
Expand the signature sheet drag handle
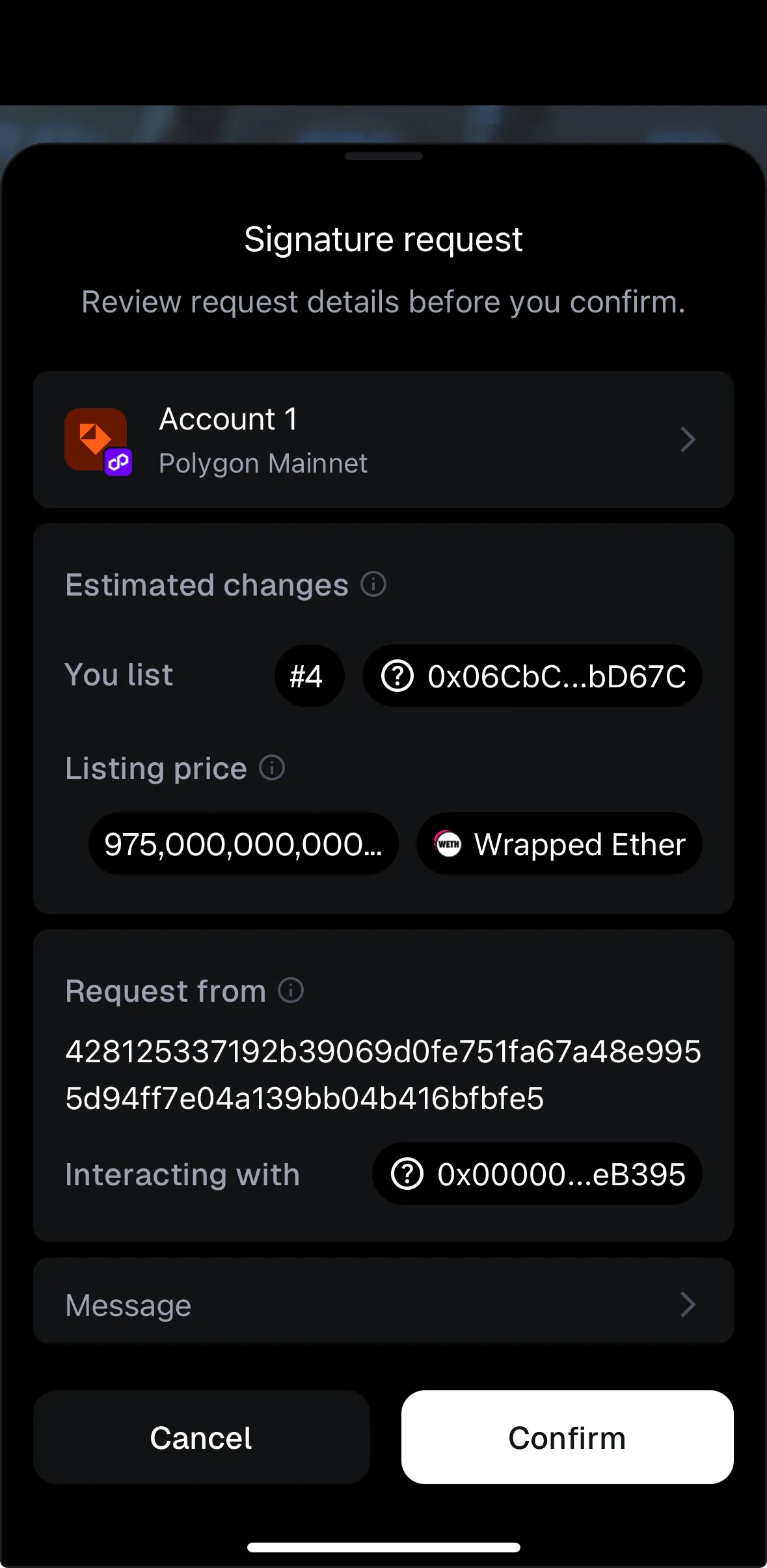click(383, 156)
